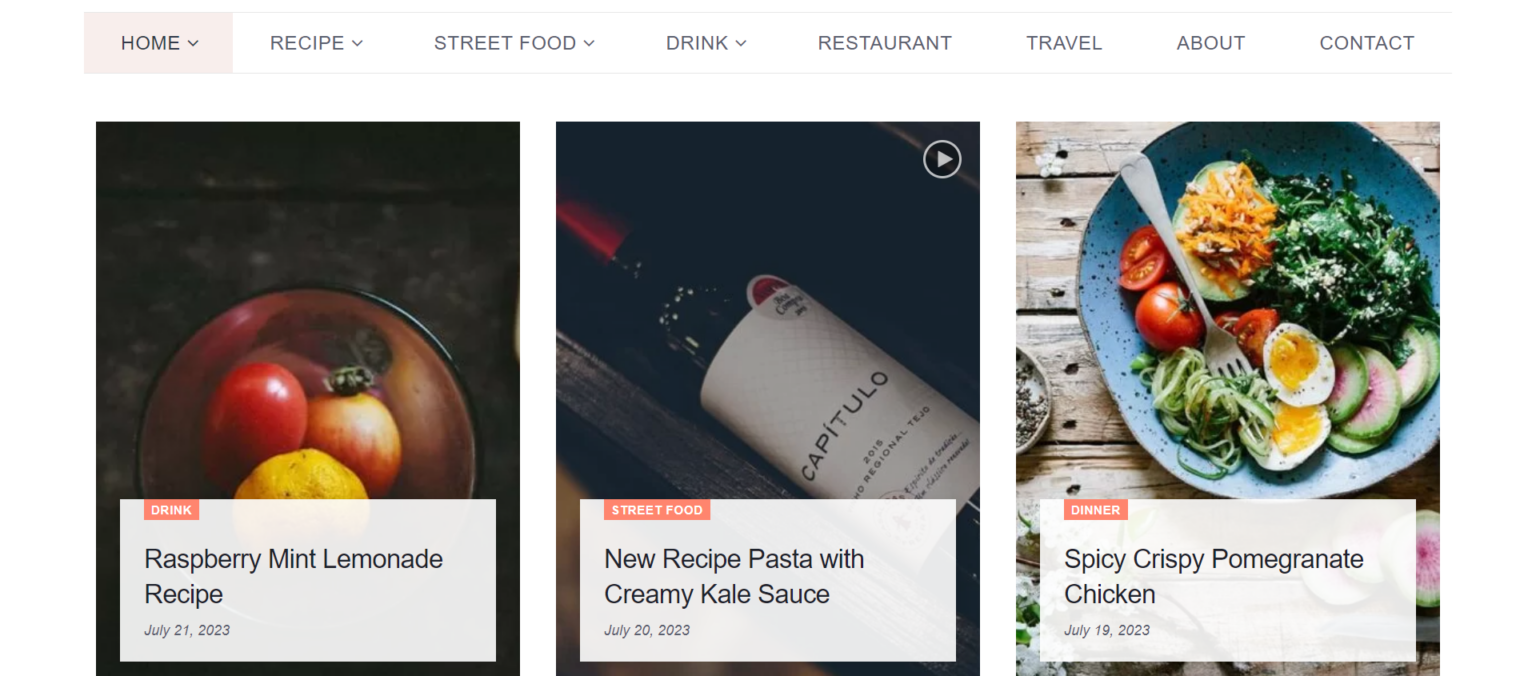Open the Recipe dropdown menu
1536x676 pixels.
tap(316, 43)
